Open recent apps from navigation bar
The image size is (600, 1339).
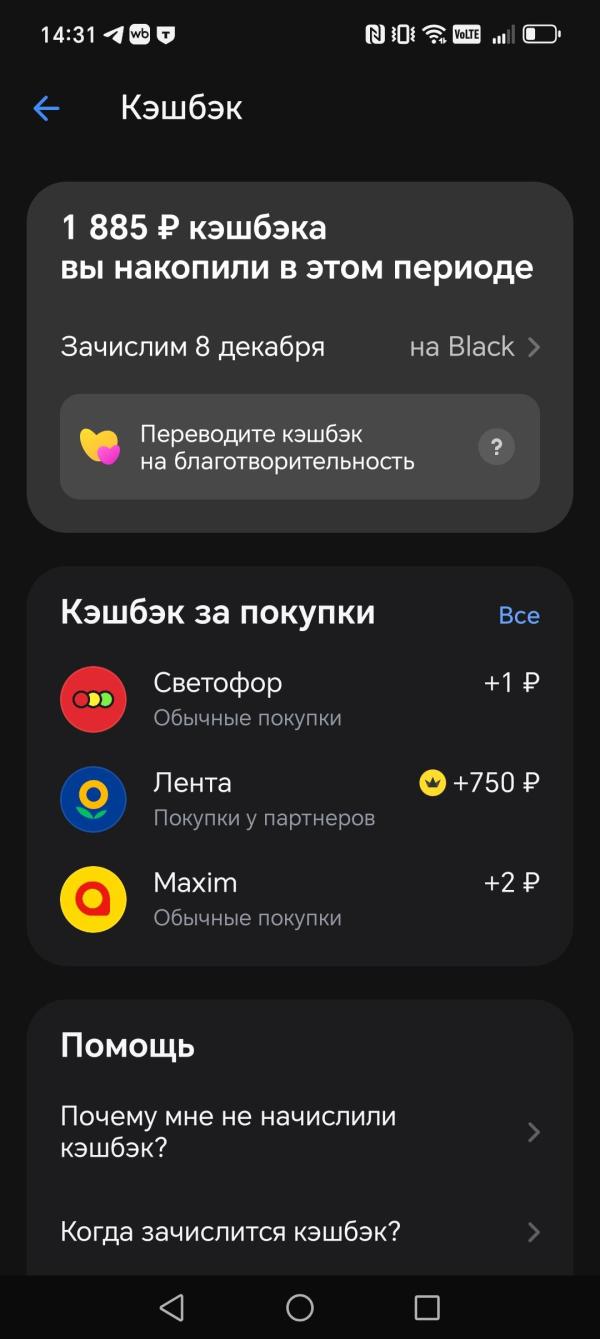pyautogui.click(x=427, y=1307)
